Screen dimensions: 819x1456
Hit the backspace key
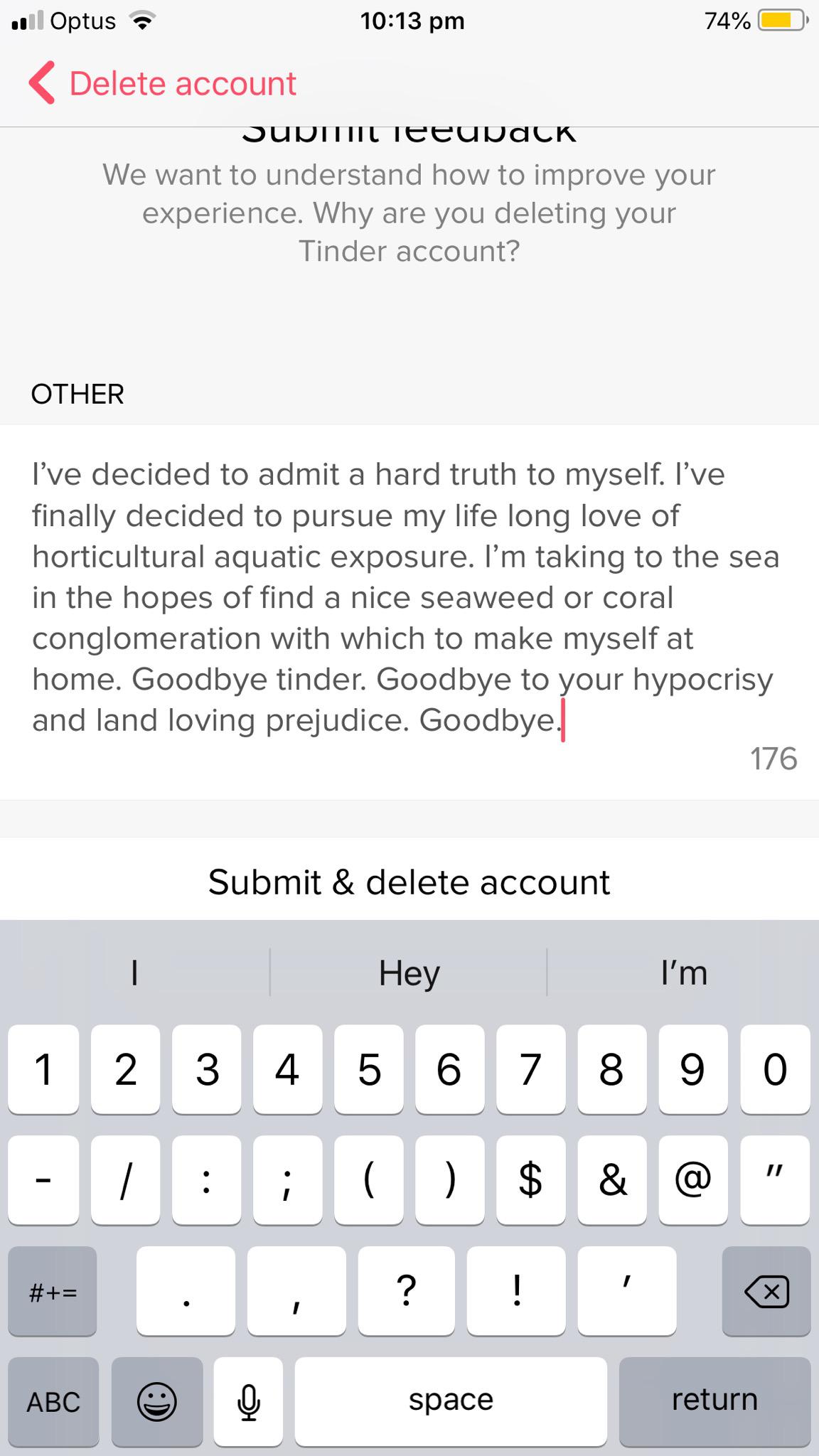point(766,1291)
